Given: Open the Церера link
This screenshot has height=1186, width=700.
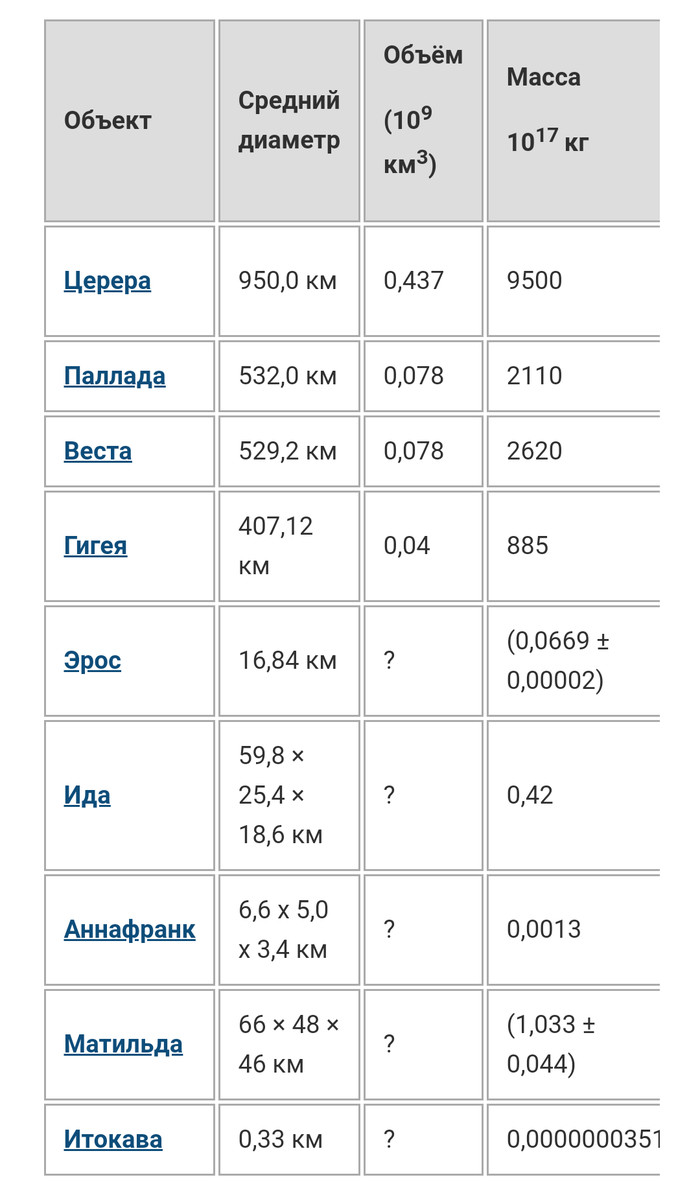Looking at the screenshot, I should coord(107,281).
